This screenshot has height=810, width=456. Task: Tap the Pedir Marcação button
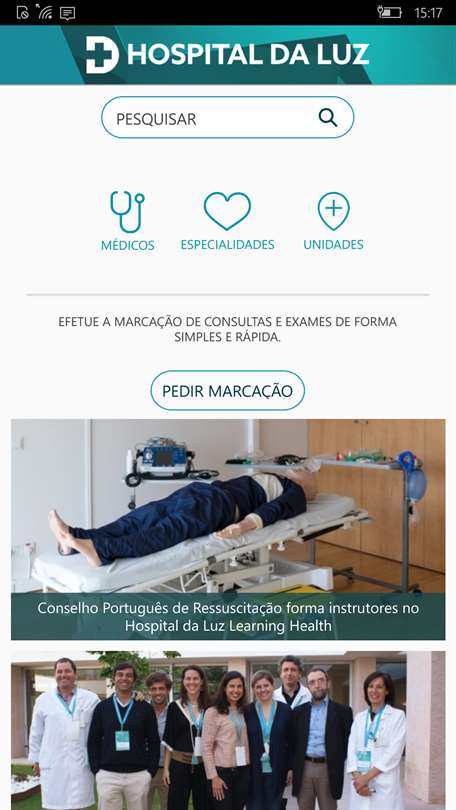228,391
